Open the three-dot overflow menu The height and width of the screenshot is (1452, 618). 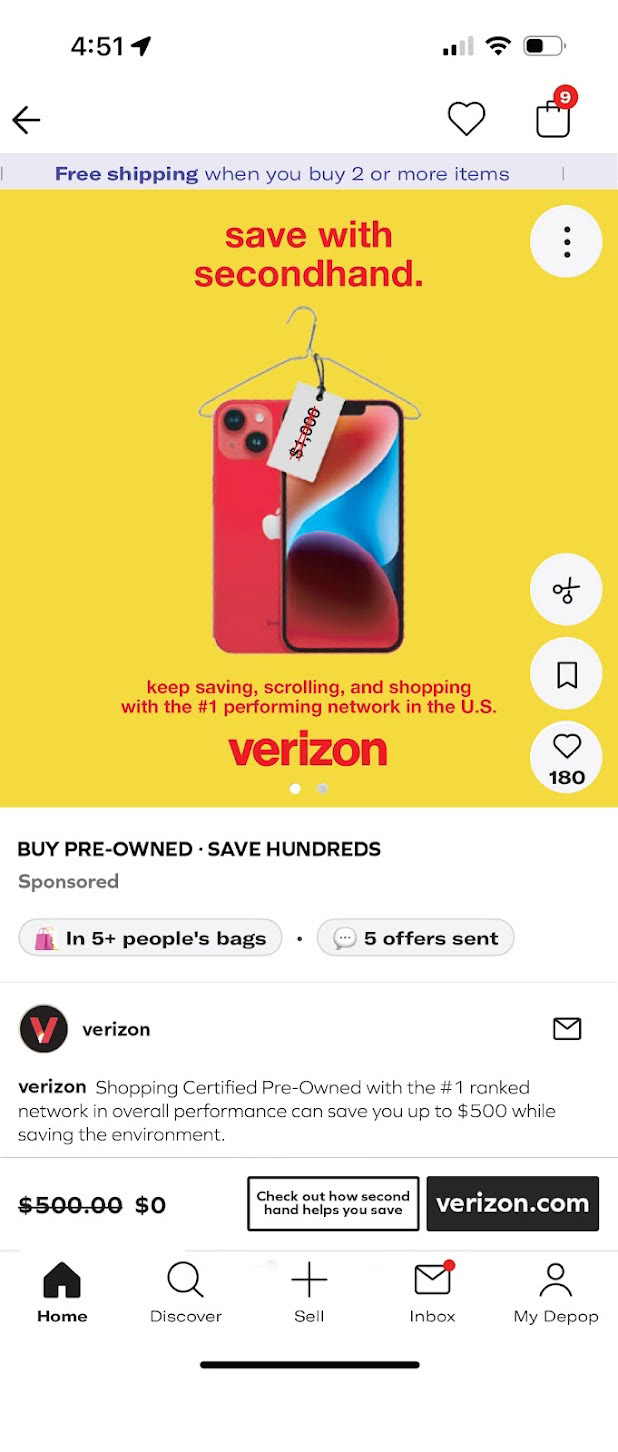click(x=566, y=242)
